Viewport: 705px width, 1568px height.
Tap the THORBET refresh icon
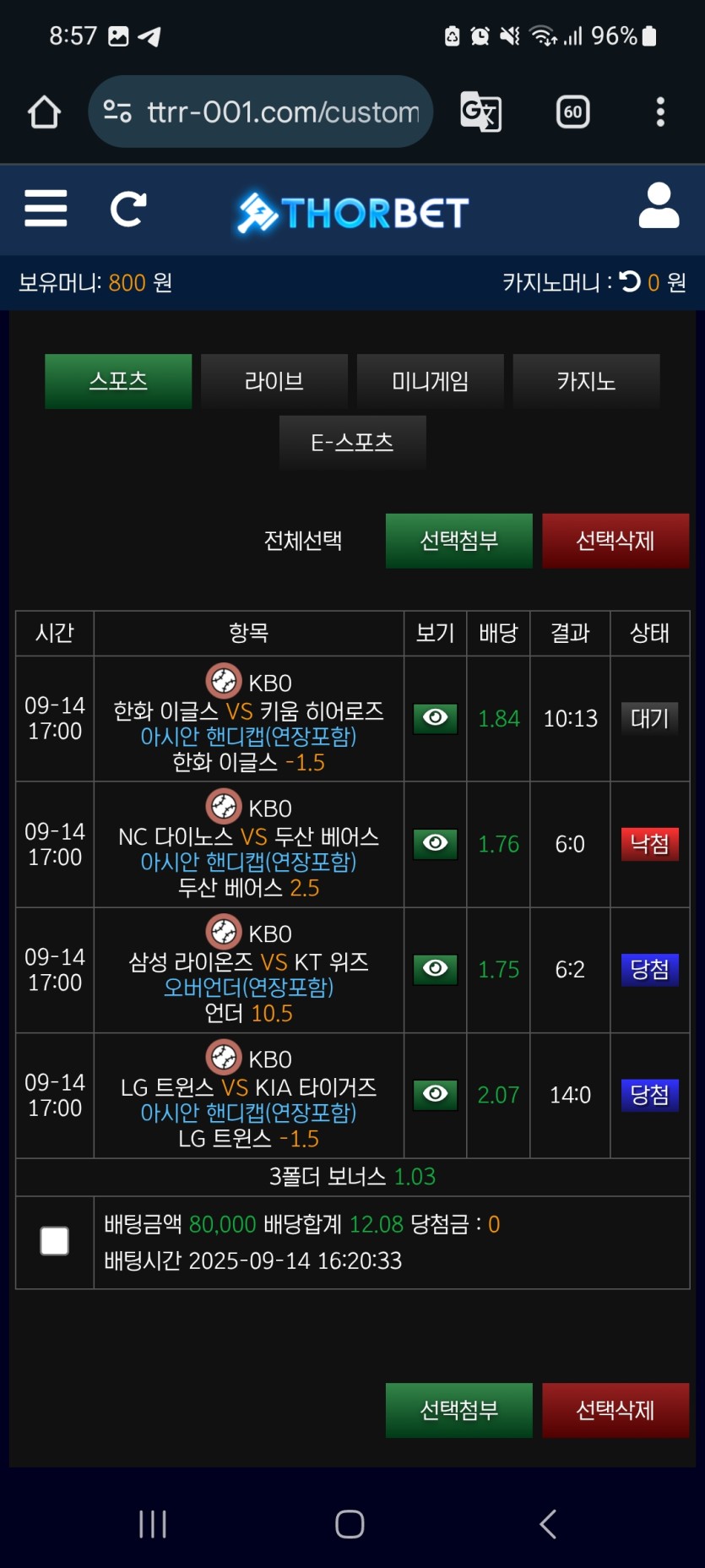(x=128, y=209)
